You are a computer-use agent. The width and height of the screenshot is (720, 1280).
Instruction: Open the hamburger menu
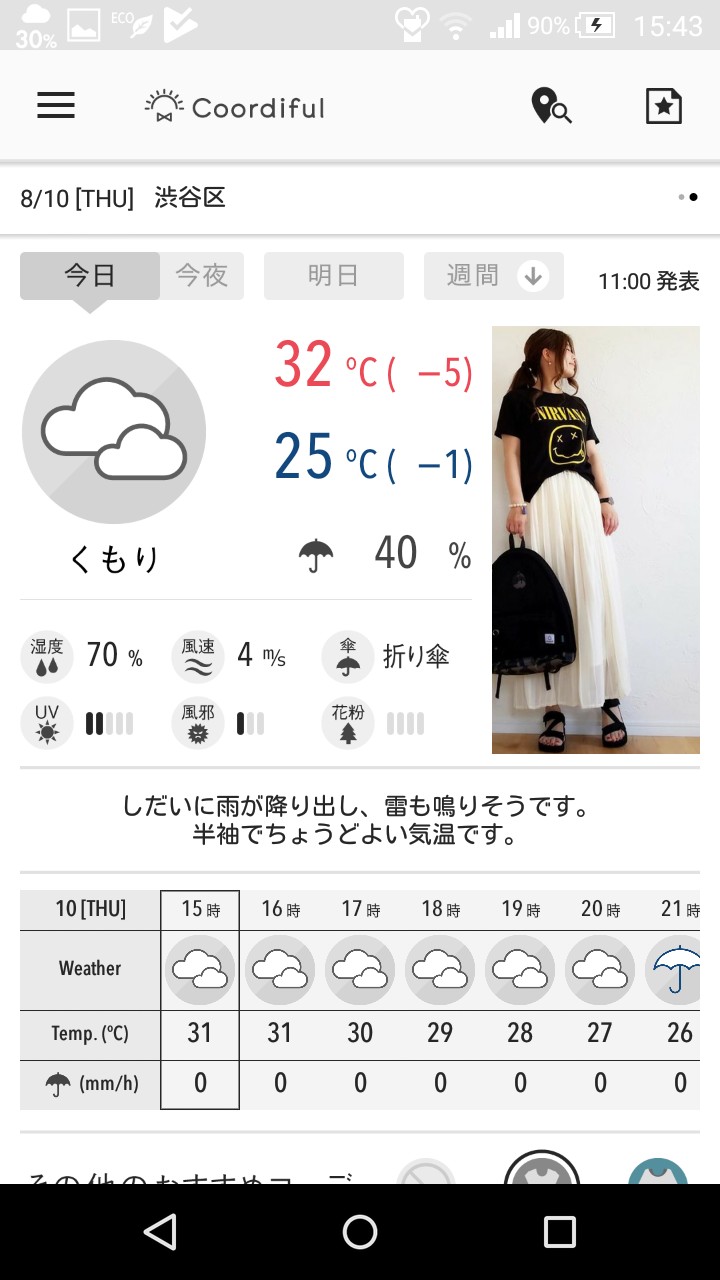(56, 106)
